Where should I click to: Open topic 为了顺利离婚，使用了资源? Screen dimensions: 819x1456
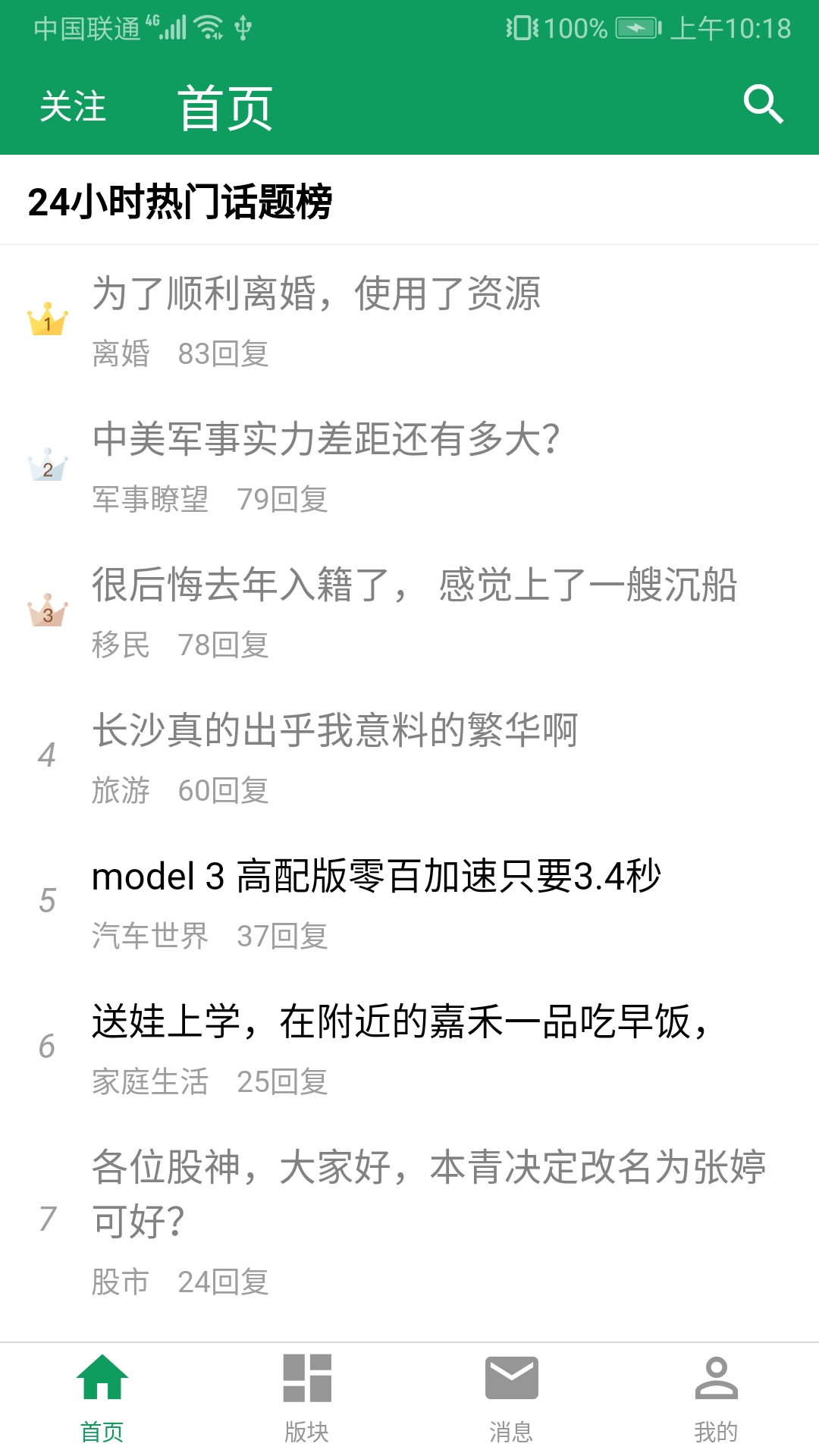coord(316,294)
